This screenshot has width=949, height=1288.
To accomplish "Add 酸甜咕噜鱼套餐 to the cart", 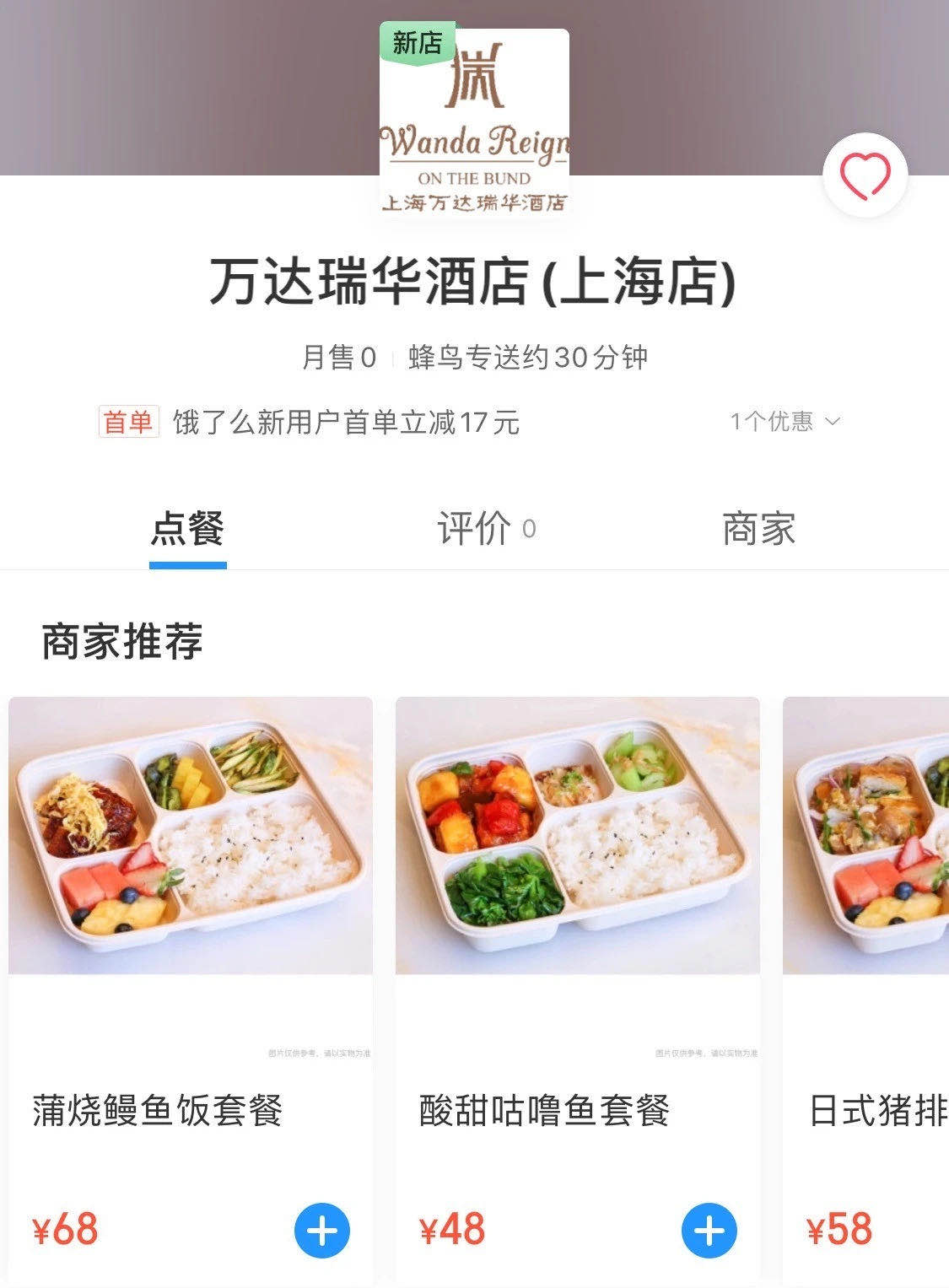I will 709,1231.
